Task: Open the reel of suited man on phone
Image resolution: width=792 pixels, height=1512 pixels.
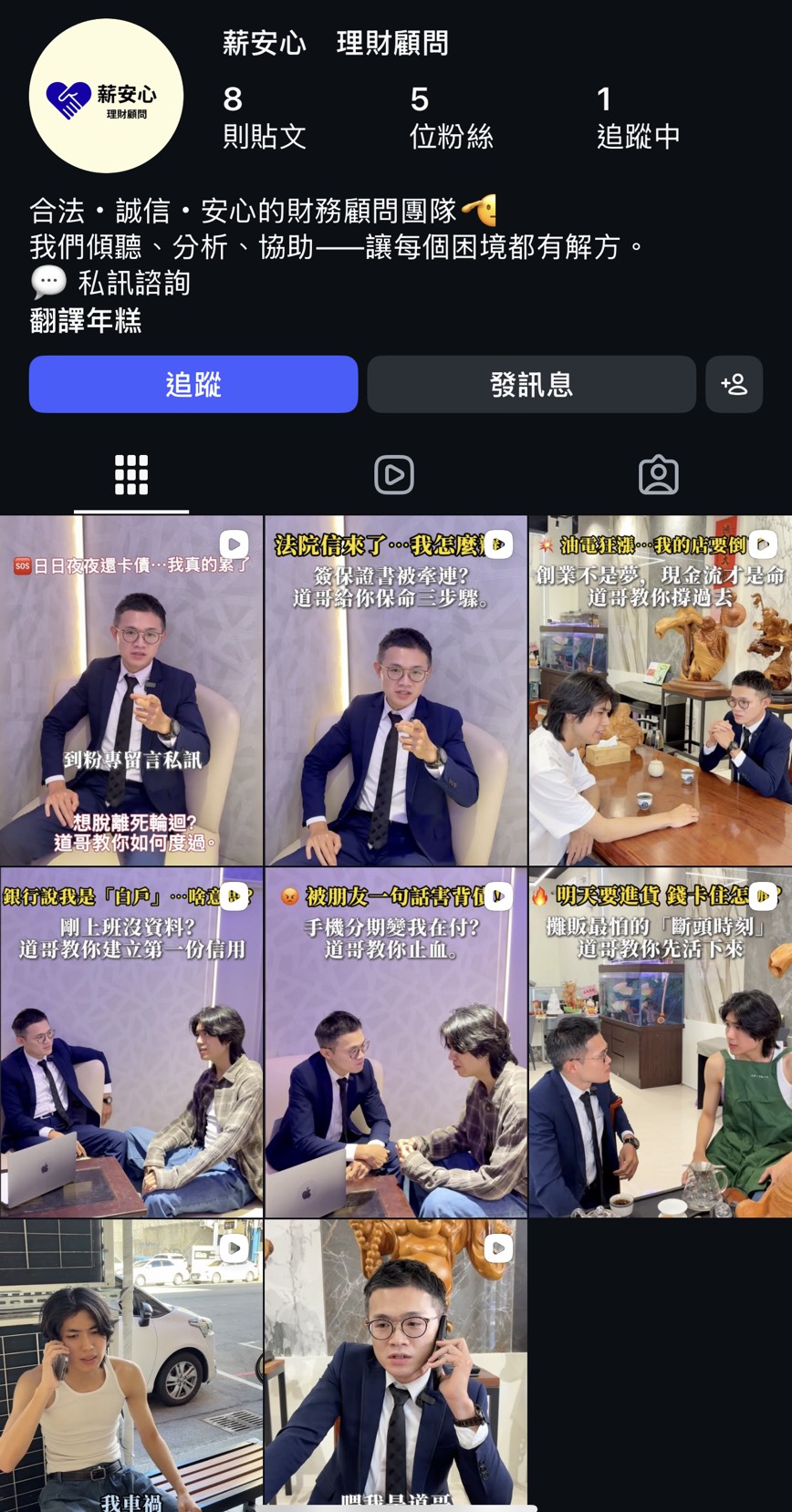Action: [x=395, y=1363]
